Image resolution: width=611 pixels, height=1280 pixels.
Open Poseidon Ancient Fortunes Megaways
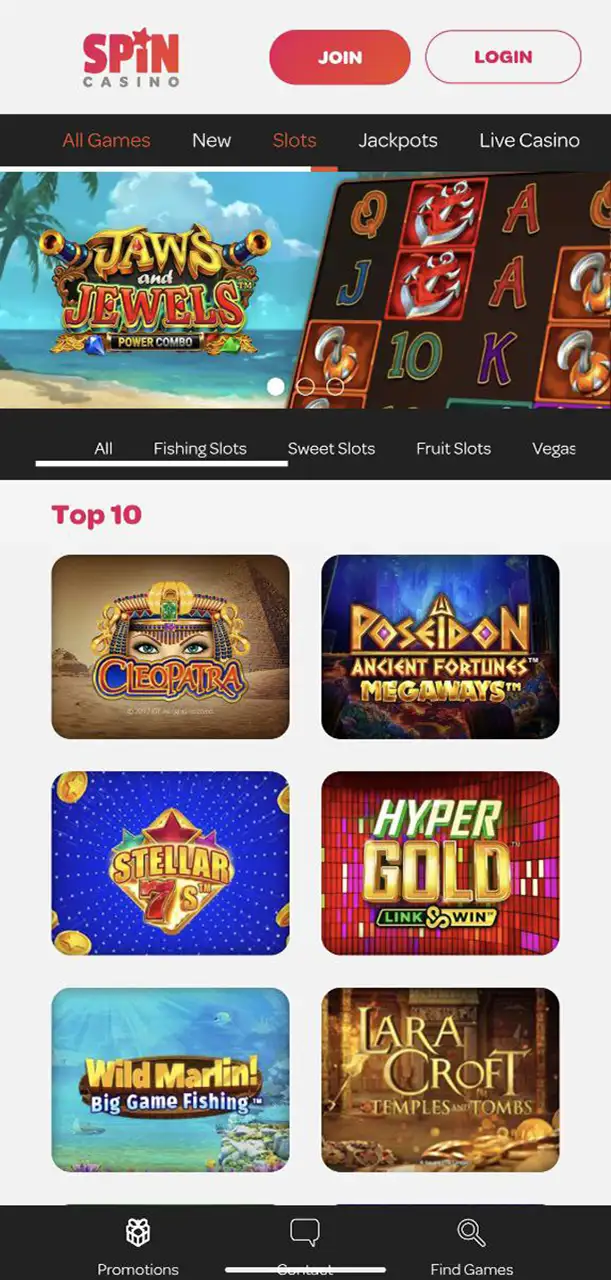point(440,647)
